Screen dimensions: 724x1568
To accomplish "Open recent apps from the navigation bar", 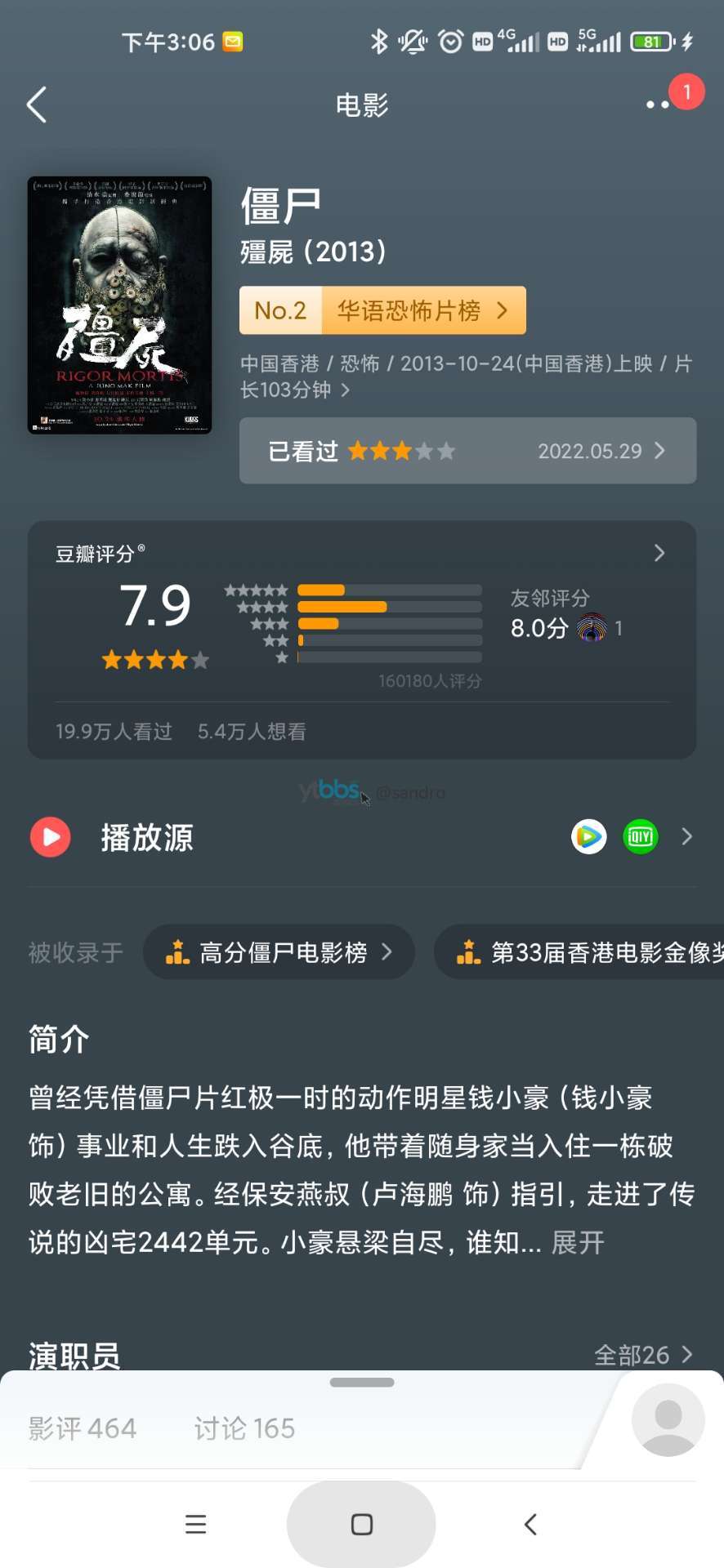I will click(195, 1524).
